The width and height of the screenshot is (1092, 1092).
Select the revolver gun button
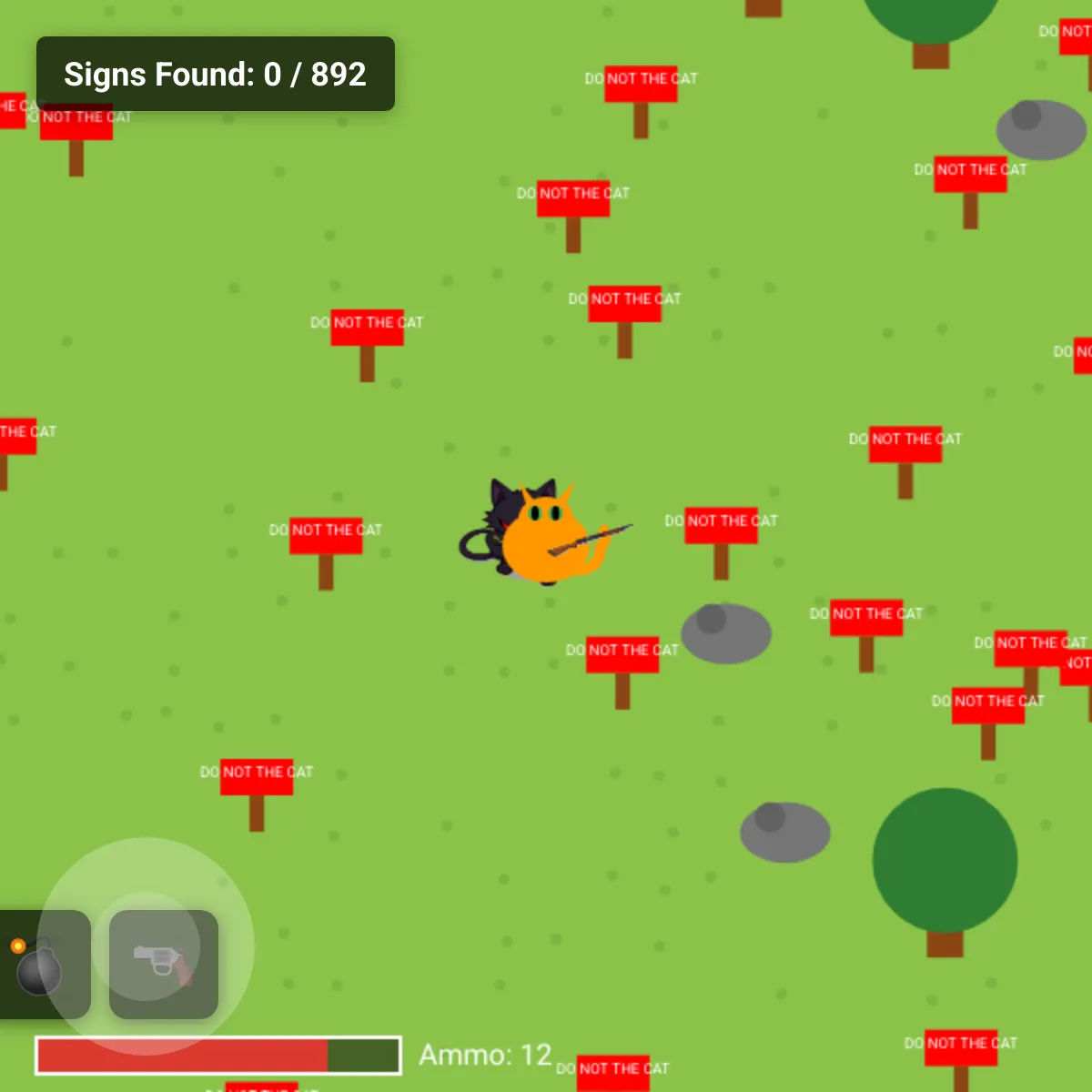coord(164,965)
